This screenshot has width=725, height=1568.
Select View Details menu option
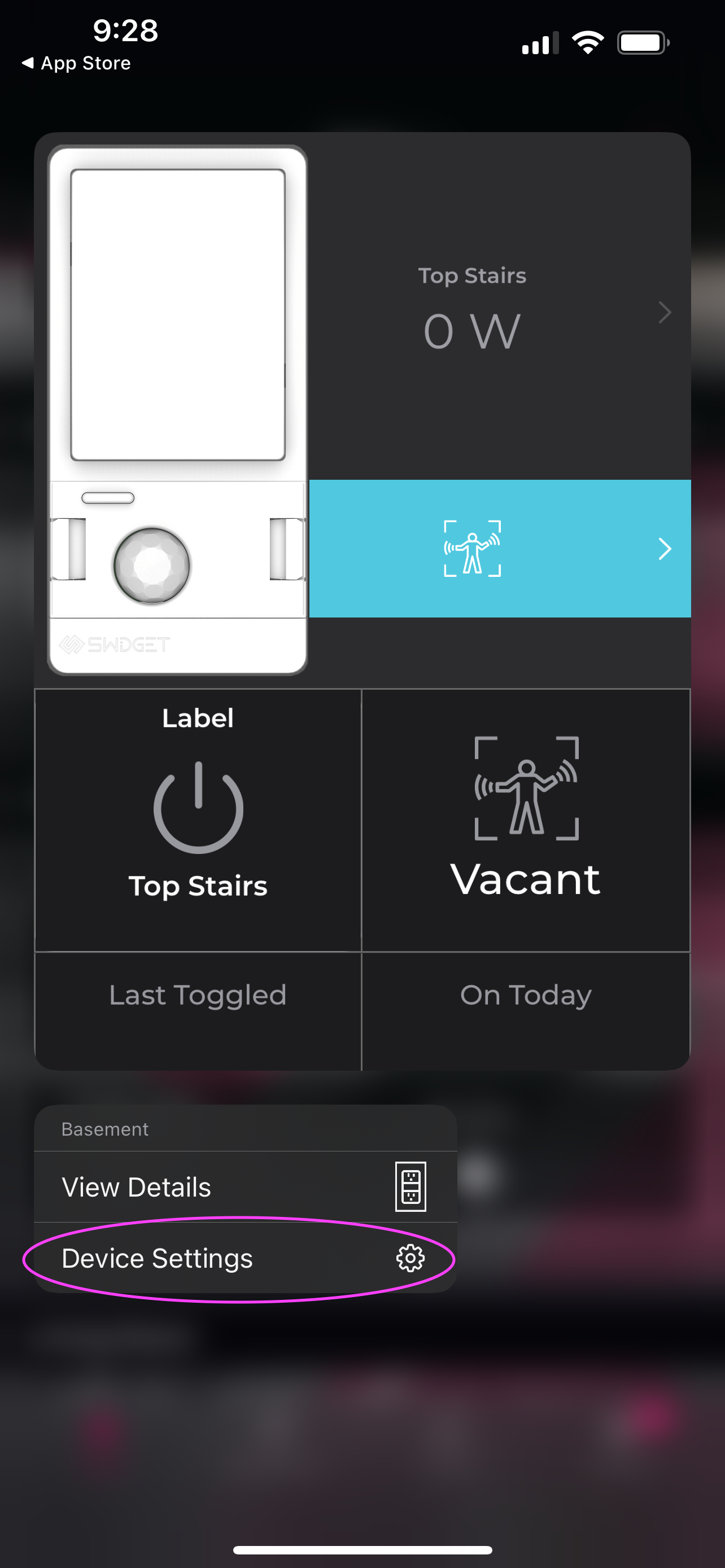point(243,1187)
